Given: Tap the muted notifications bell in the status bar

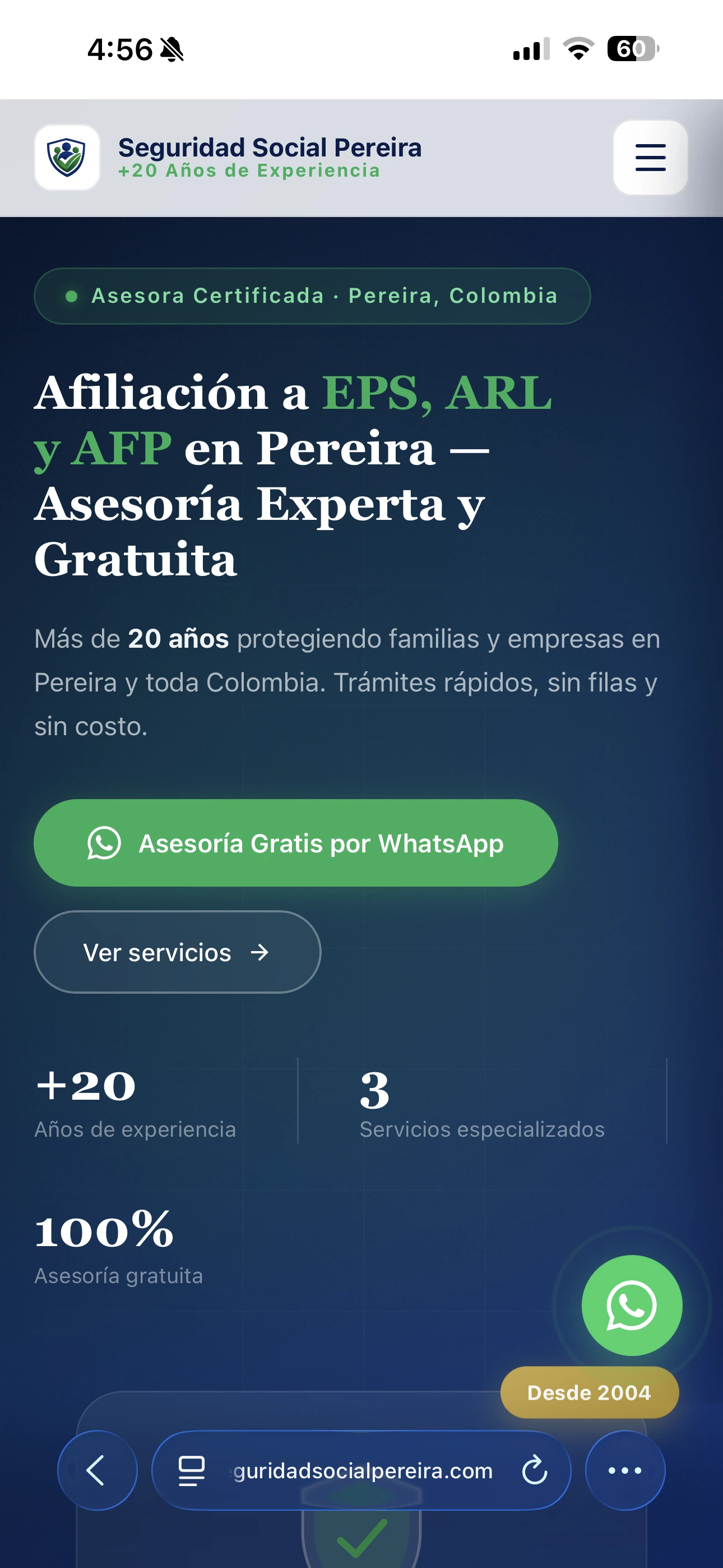Looking at the screenshot, I should (x=172, y=50).
